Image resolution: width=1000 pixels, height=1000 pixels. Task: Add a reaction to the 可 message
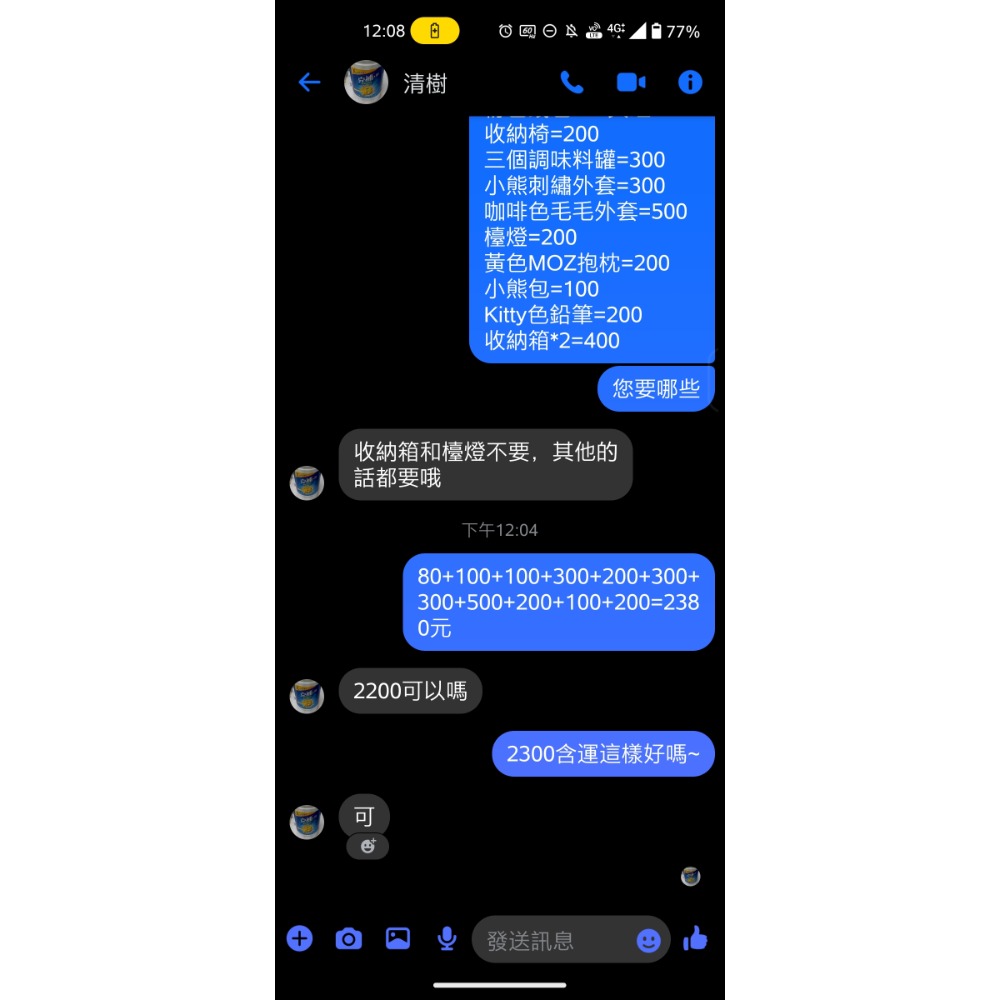[x=367, y=846]
